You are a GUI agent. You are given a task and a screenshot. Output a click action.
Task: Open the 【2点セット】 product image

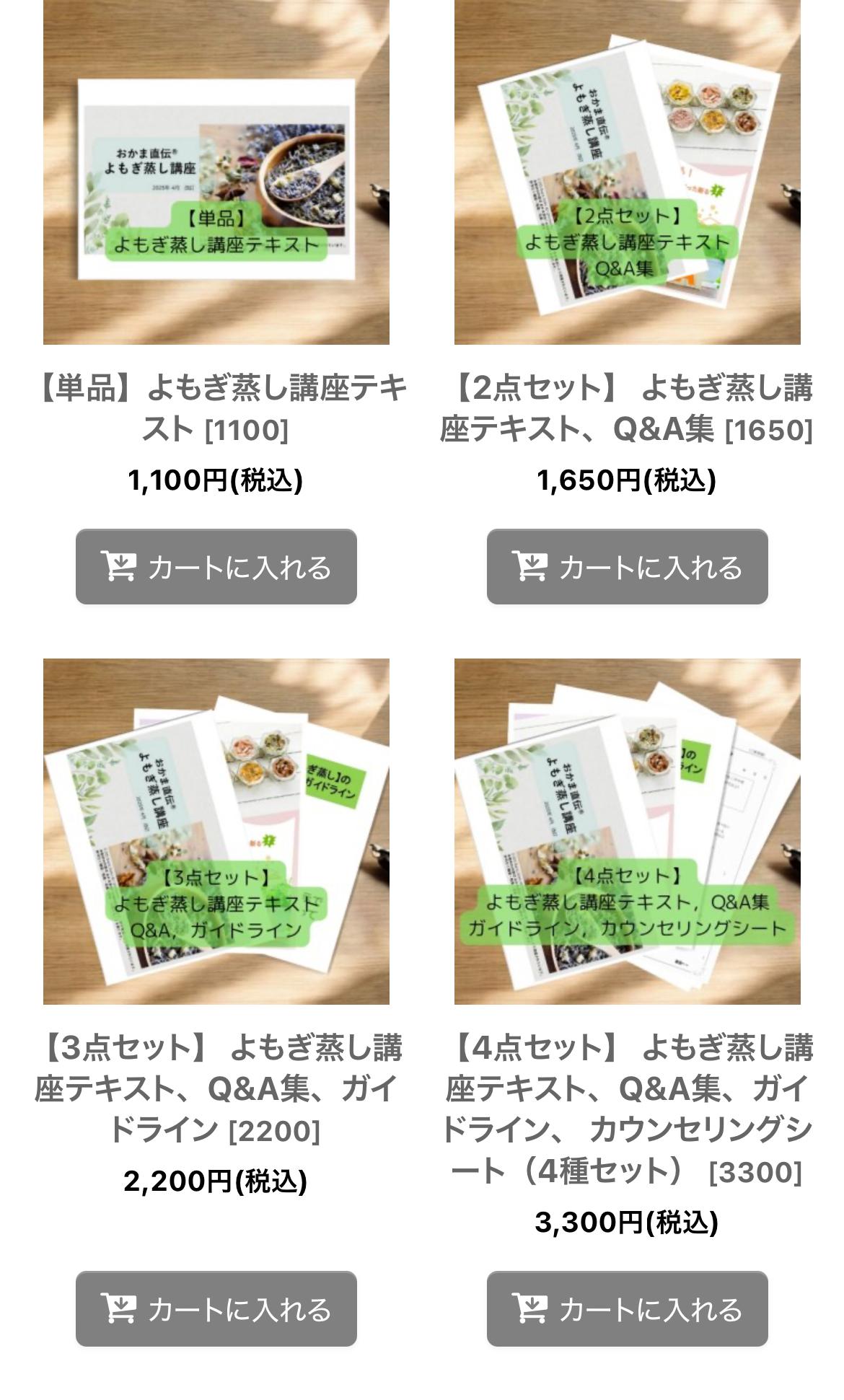coord(627,172)
